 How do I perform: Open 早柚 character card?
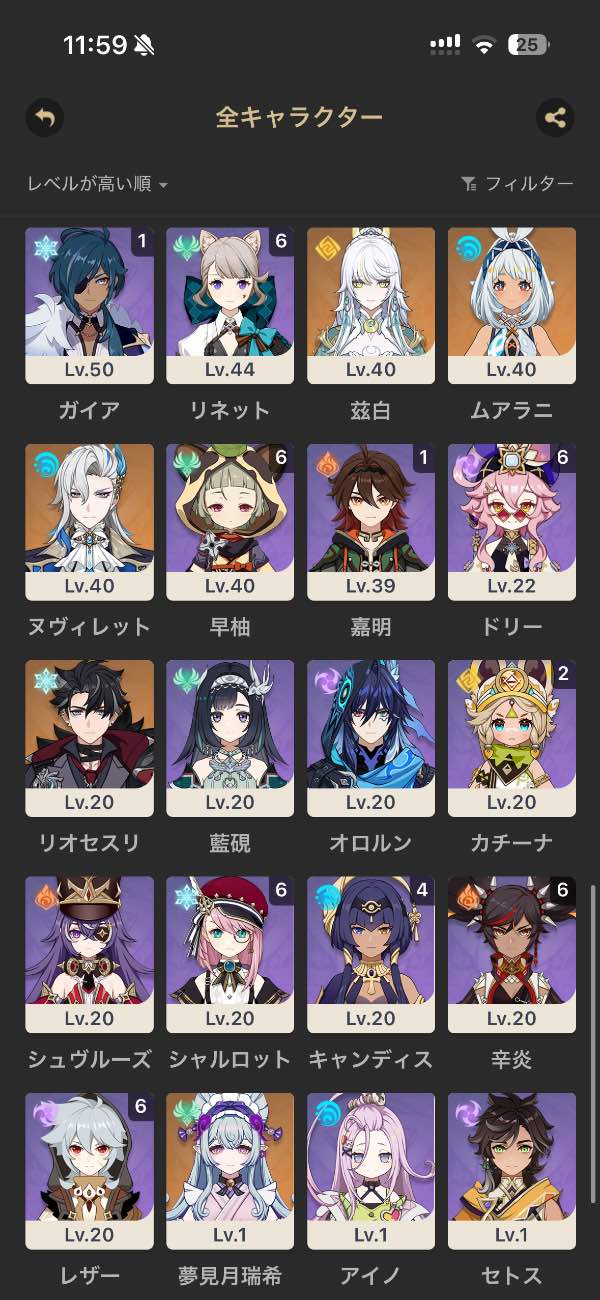tap(230, 521)
